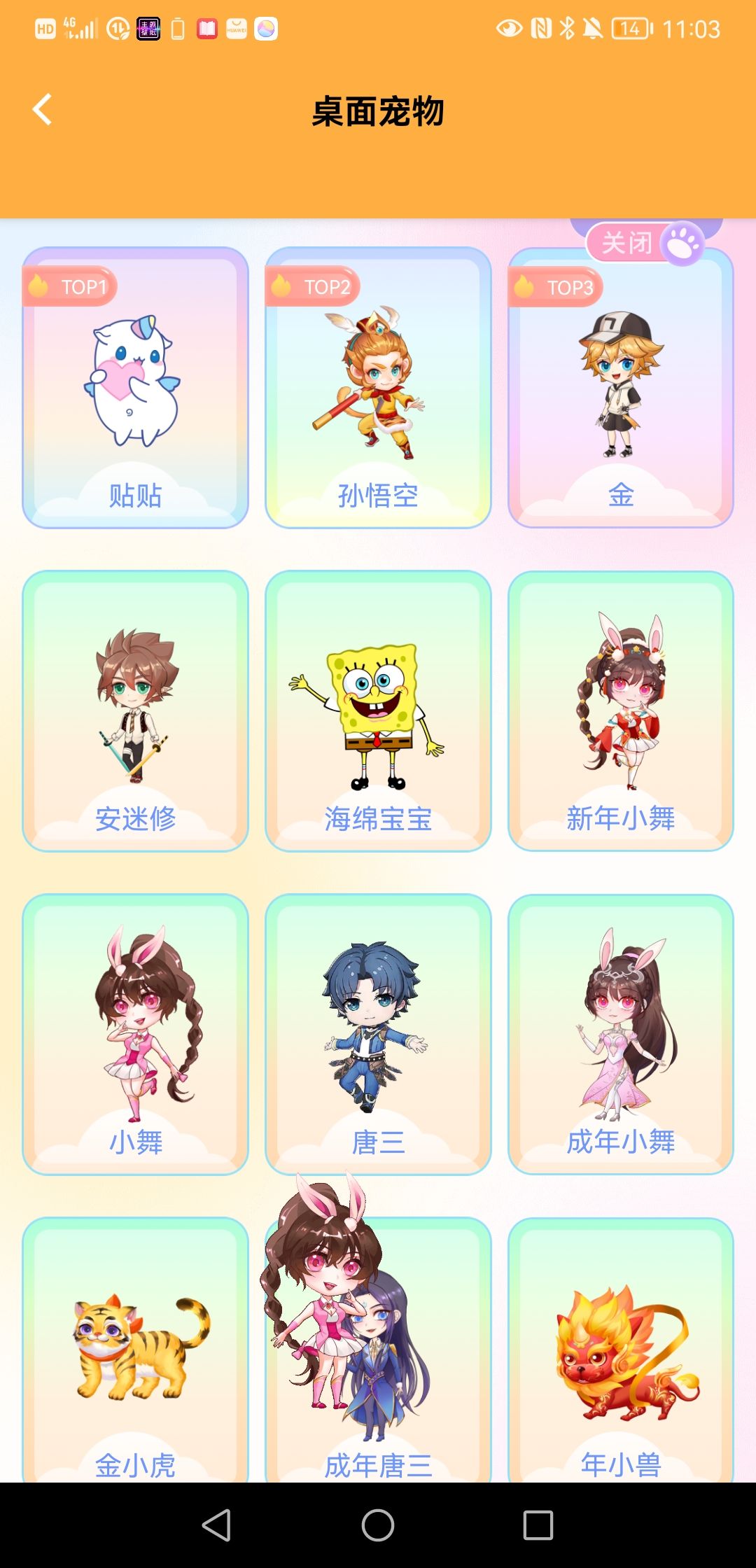Choose the 孙悟空 pet card
The image size is (756, 1568).
pyautogui.click(x=378, y=388)
